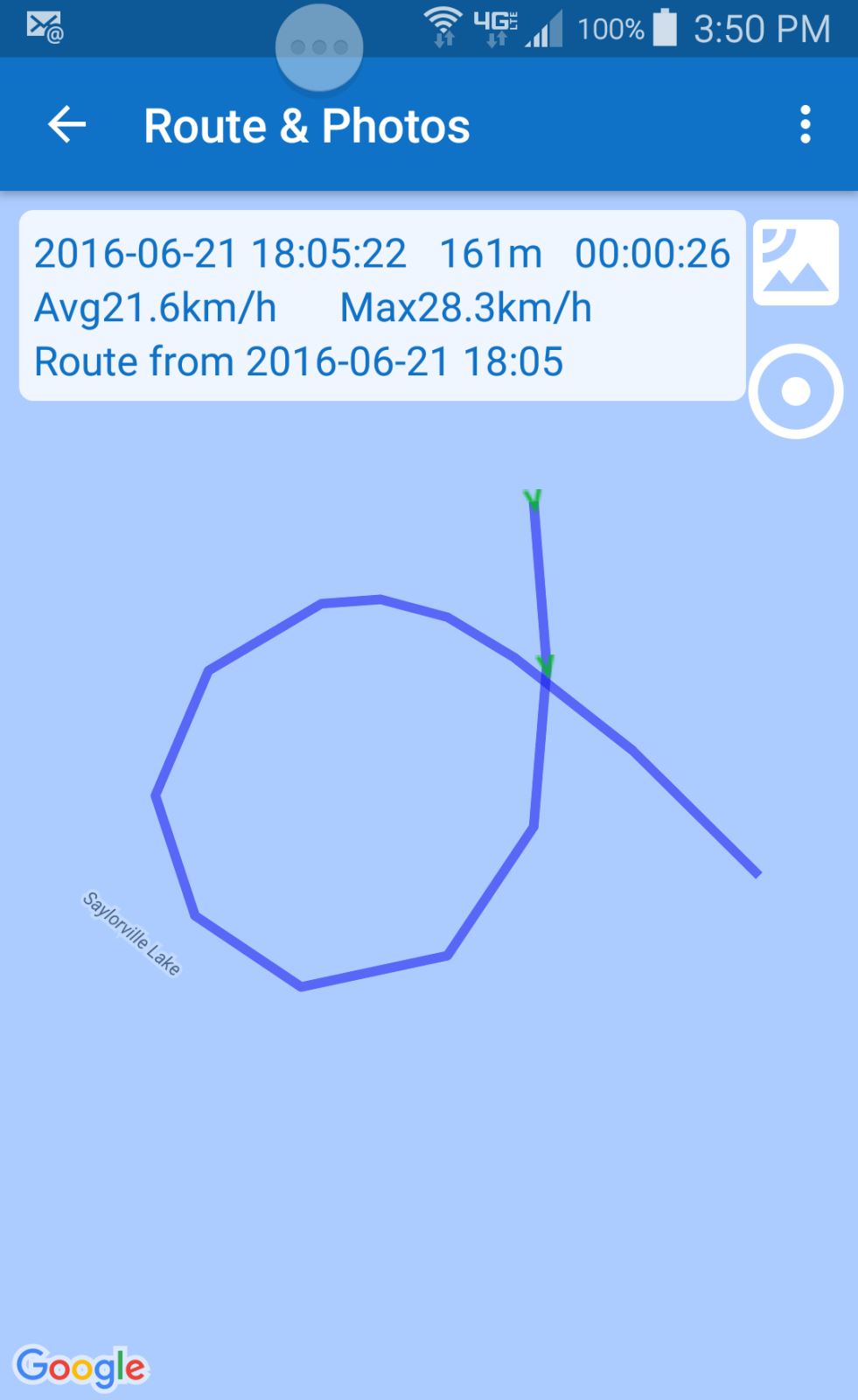858x1400 pixels.
Task: Open the route info card
Action: pyautogui.click(x=382, y=306)
